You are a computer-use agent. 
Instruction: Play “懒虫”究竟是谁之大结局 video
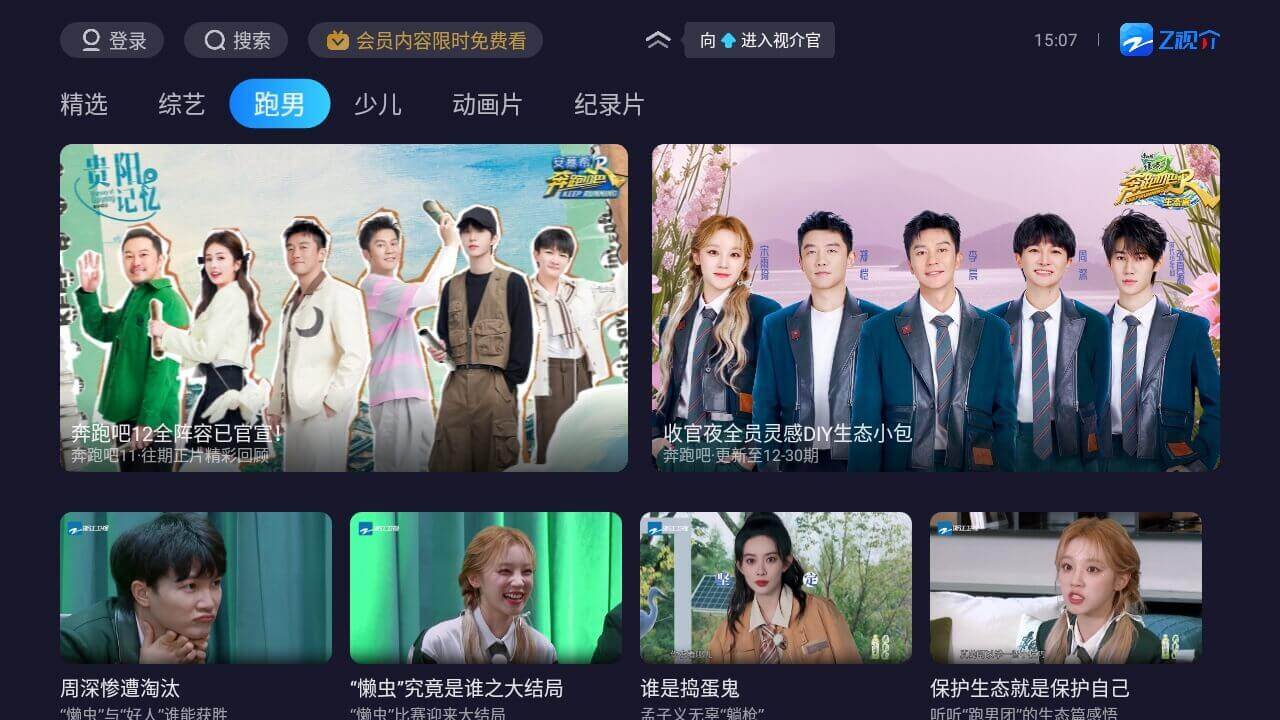point(486,588)
